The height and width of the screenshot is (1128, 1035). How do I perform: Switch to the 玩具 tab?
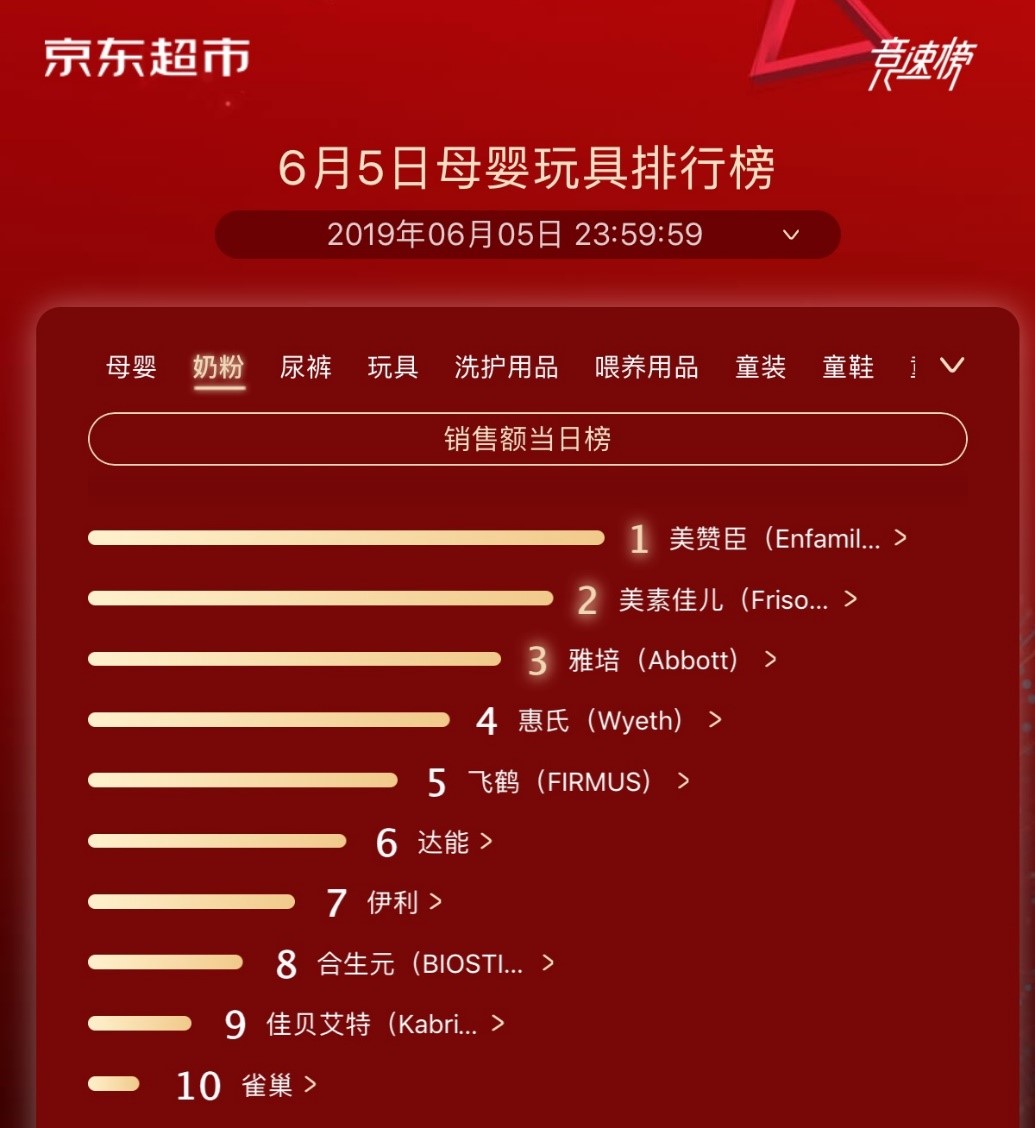pos(393,367)
